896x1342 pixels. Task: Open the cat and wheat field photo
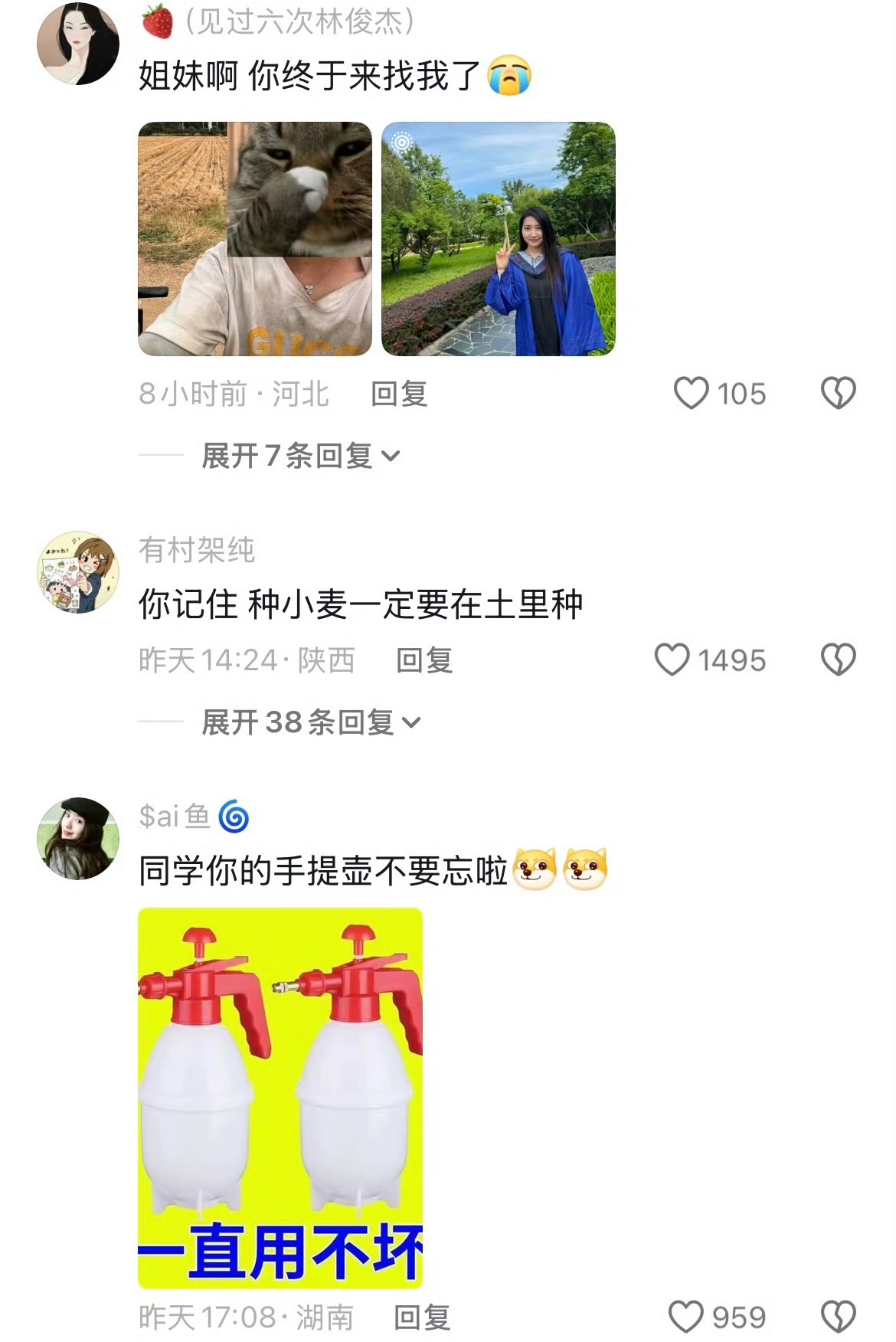254,239
